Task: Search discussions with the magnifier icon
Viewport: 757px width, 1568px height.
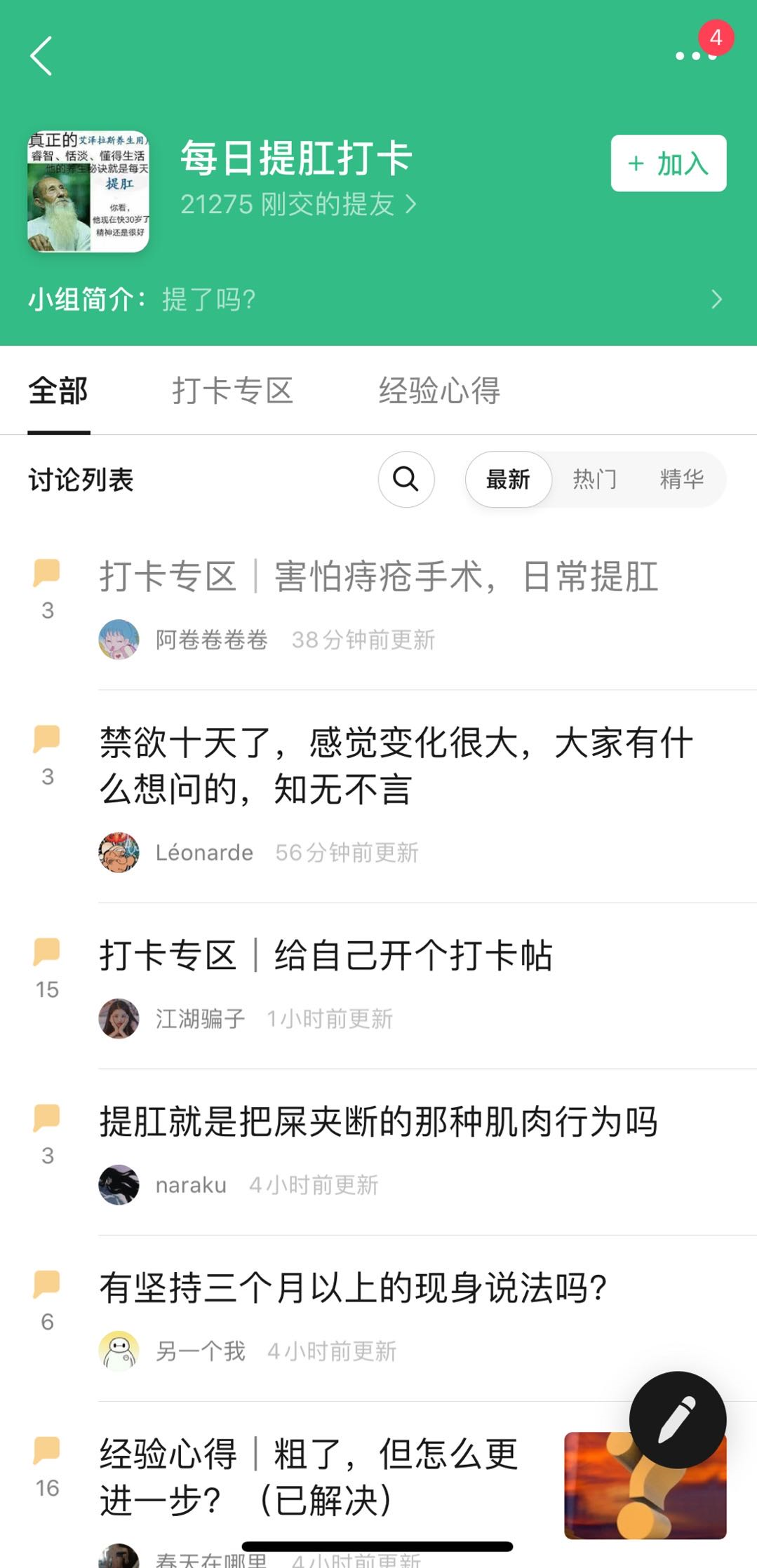Action: pos(406,480)
